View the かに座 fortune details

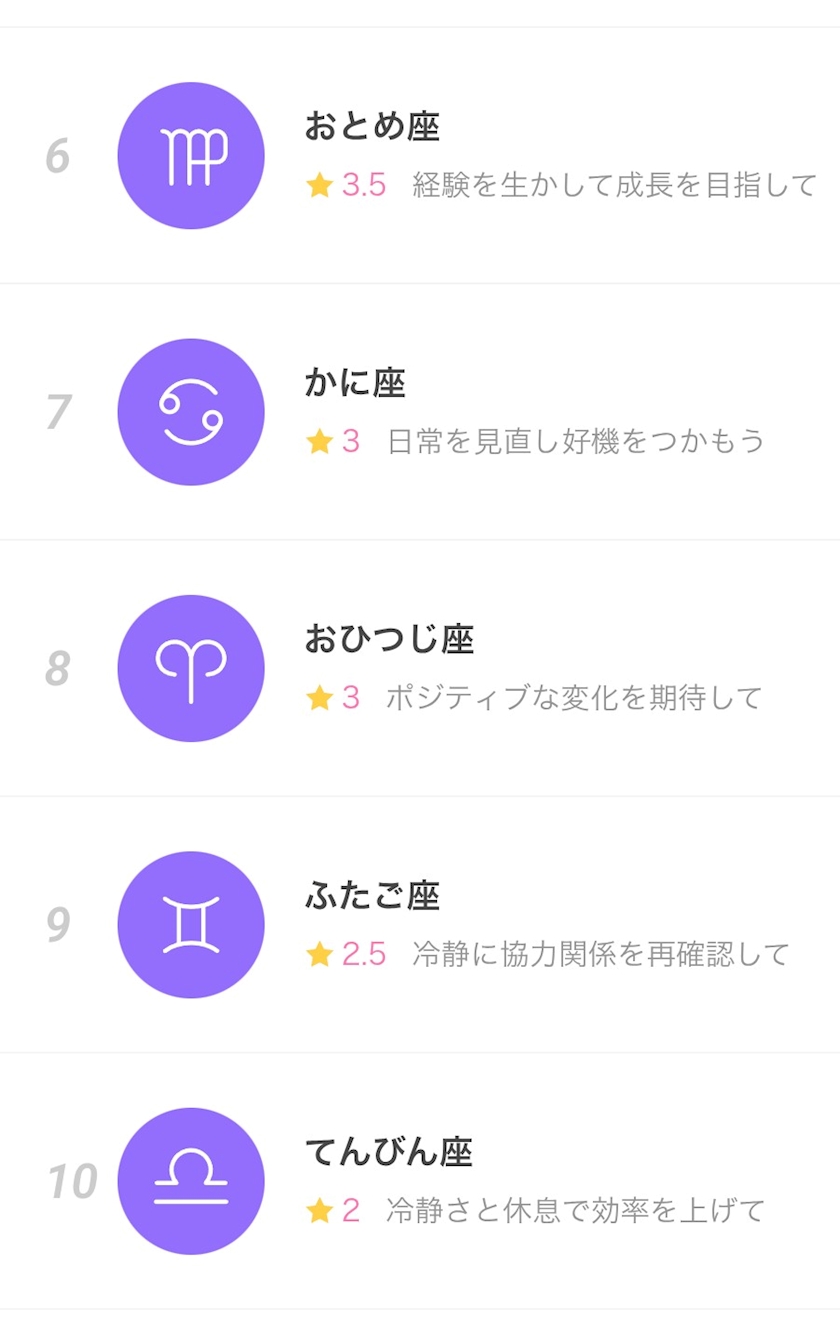pos(420,412)
